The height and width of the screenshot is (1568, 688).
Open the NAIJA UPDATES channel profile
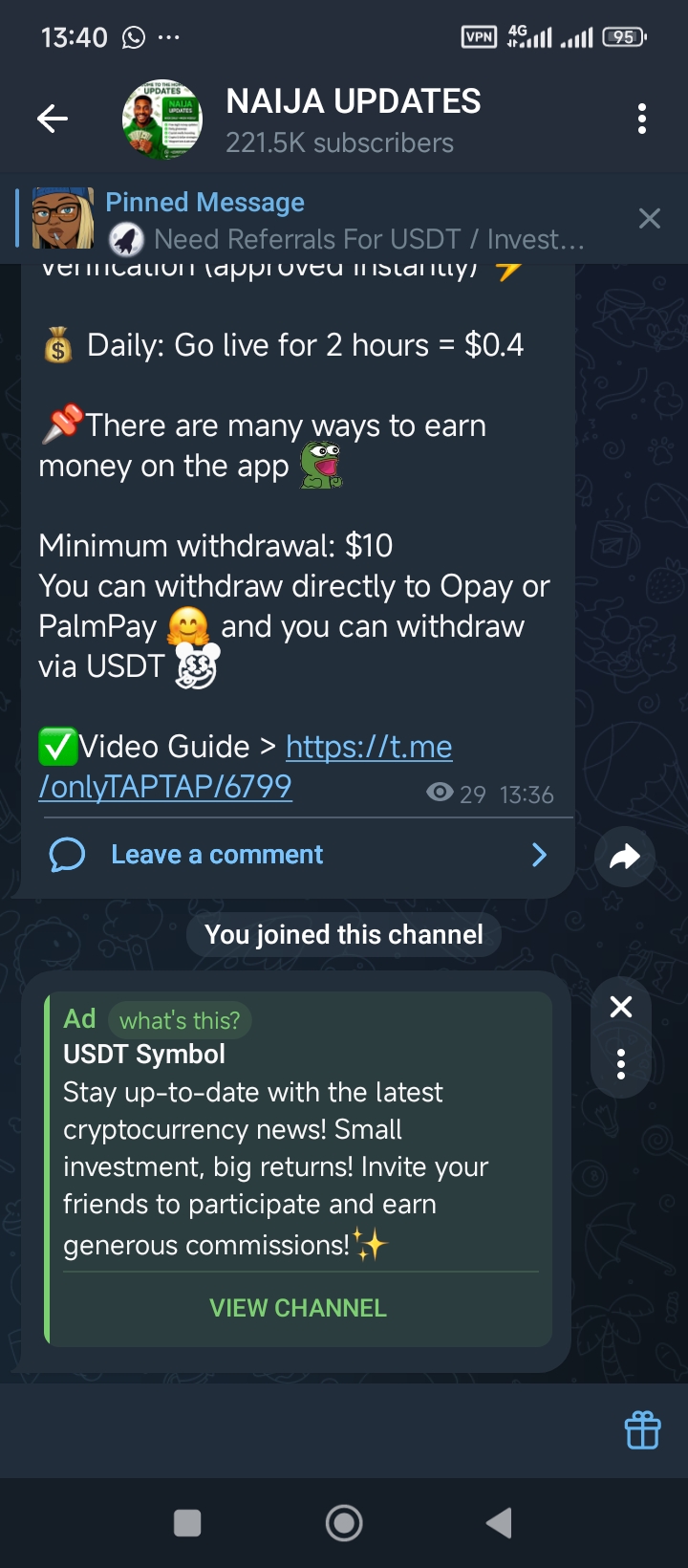coord(353,120)
